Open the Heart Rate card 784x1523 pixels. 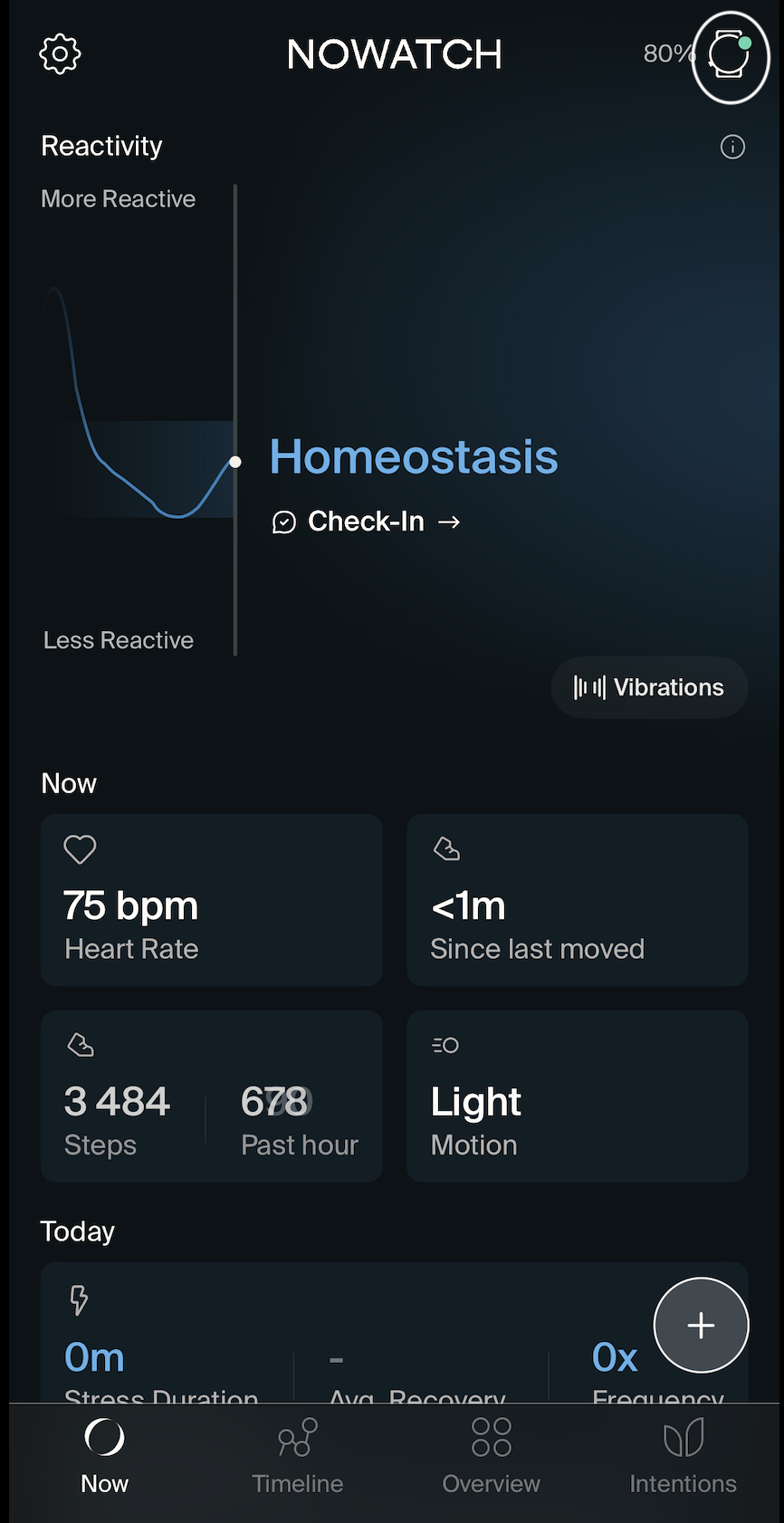(212, 899)
